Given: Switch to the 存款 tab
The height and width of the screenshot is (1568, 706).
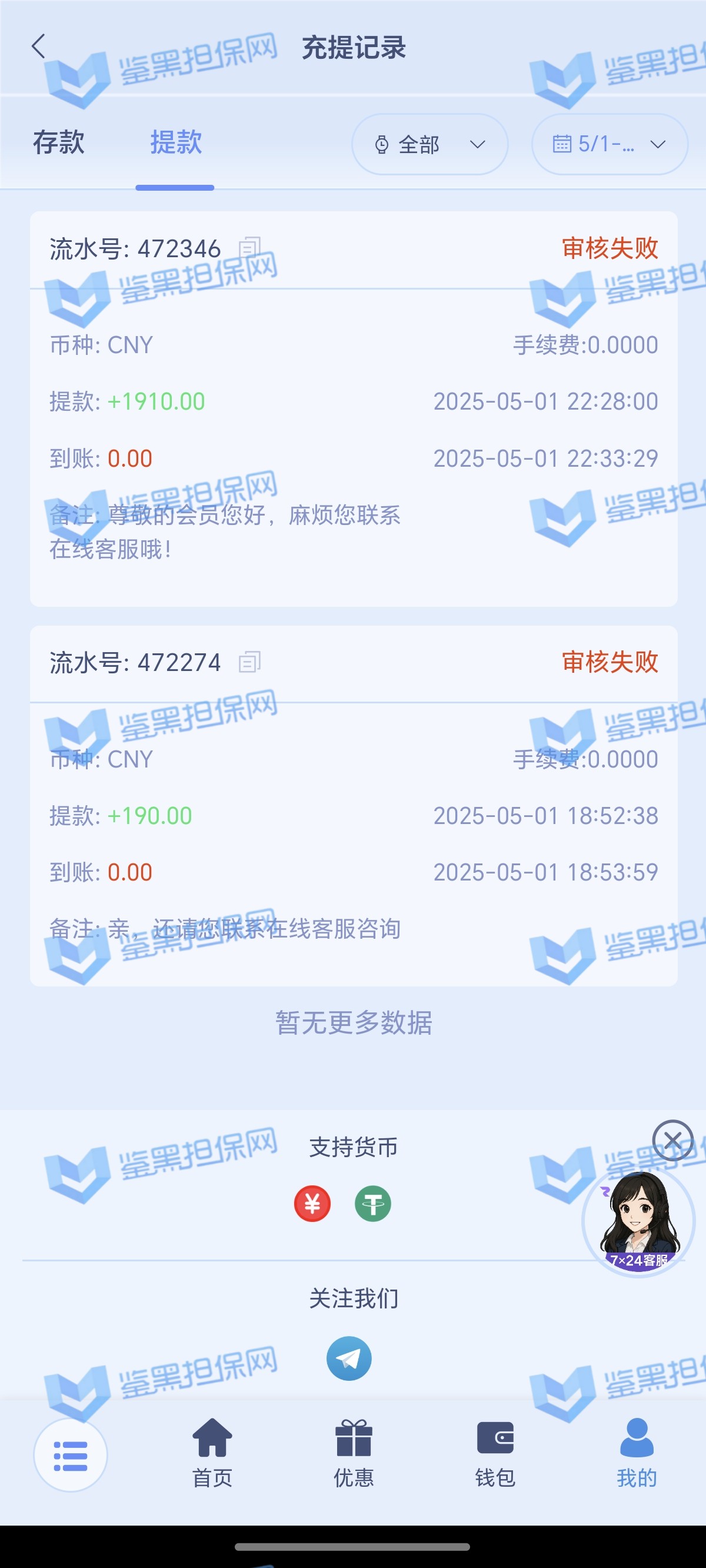Looking at the screenshot, I should click(58, 143).
